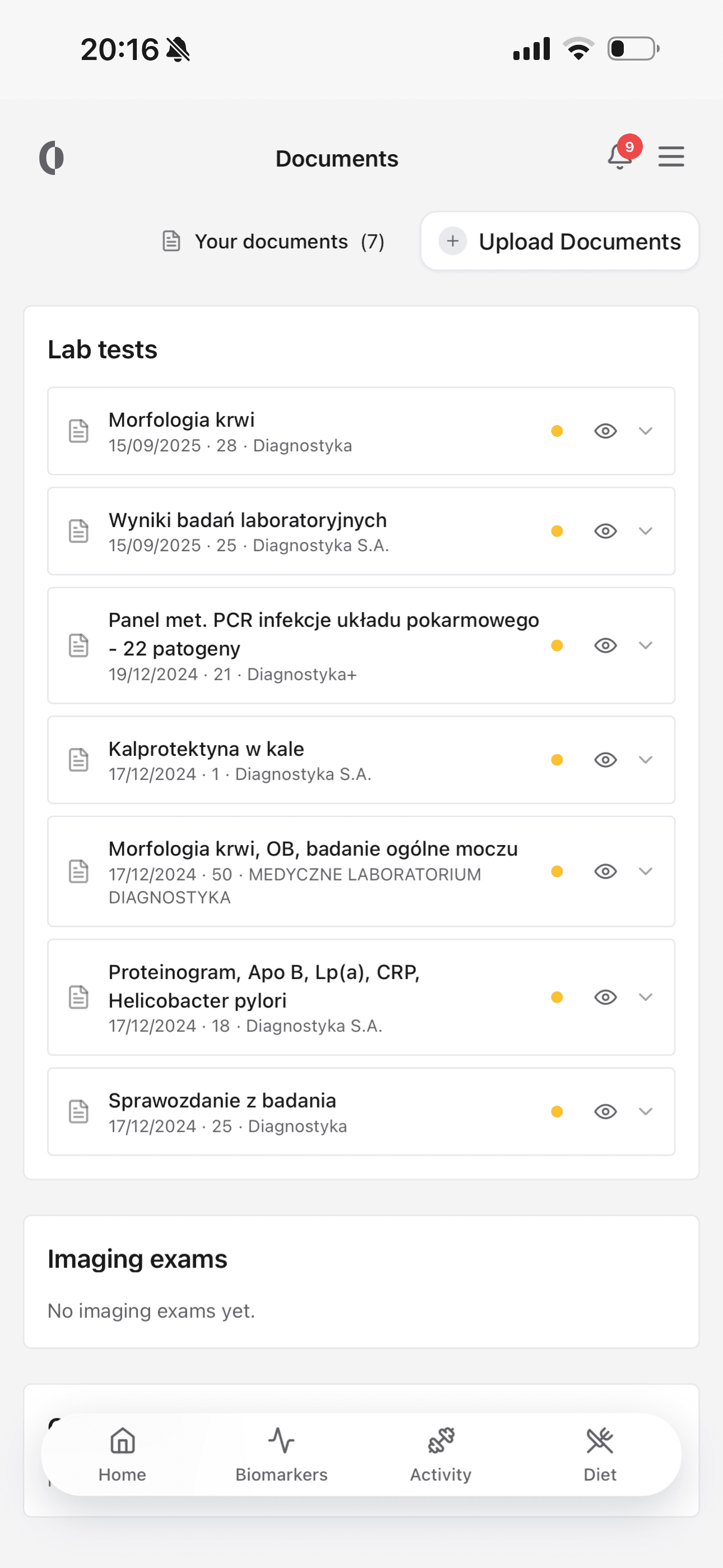Image resolution: width=723 pixels, height=1568 pixels.
Task: Preview Kalprotektyna w kale with the eye icon
Action: 605,760
